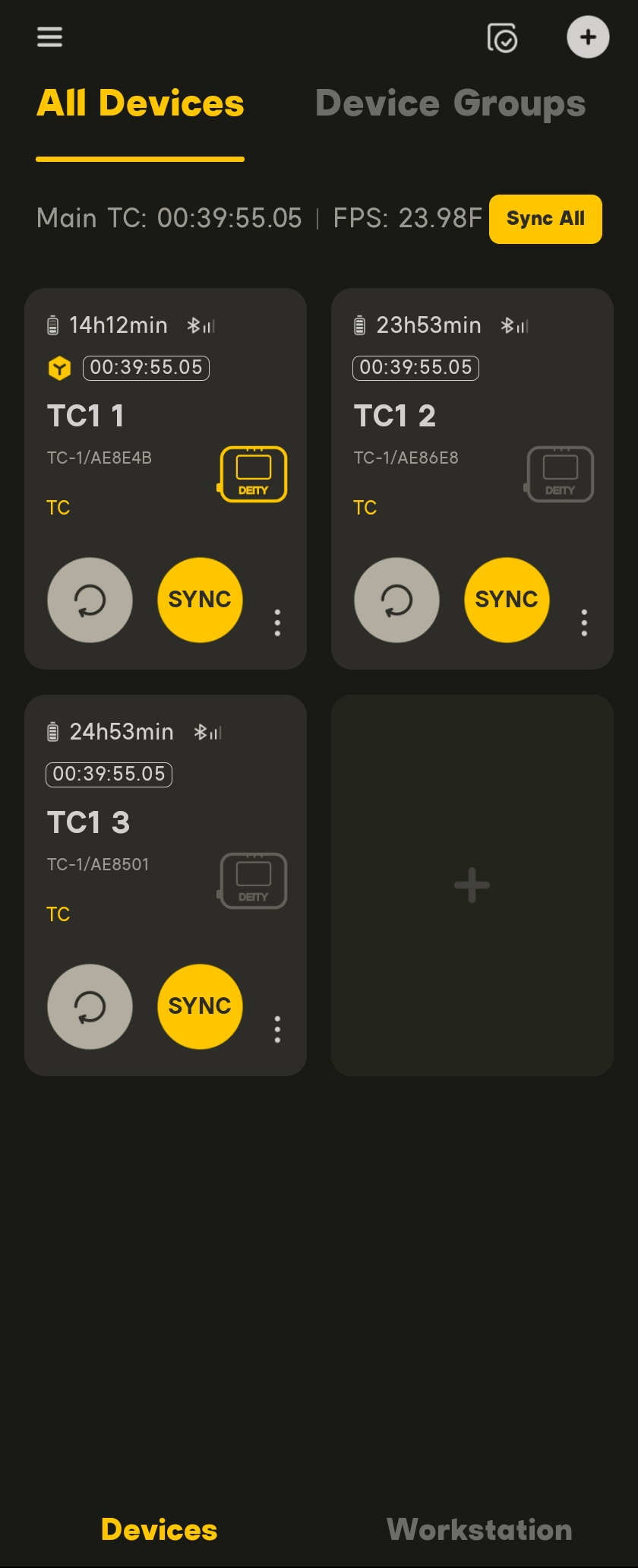The image size is (638, 1568).
Task: Tap the Deity device icon on TC1 2
Action: point(560,474)
